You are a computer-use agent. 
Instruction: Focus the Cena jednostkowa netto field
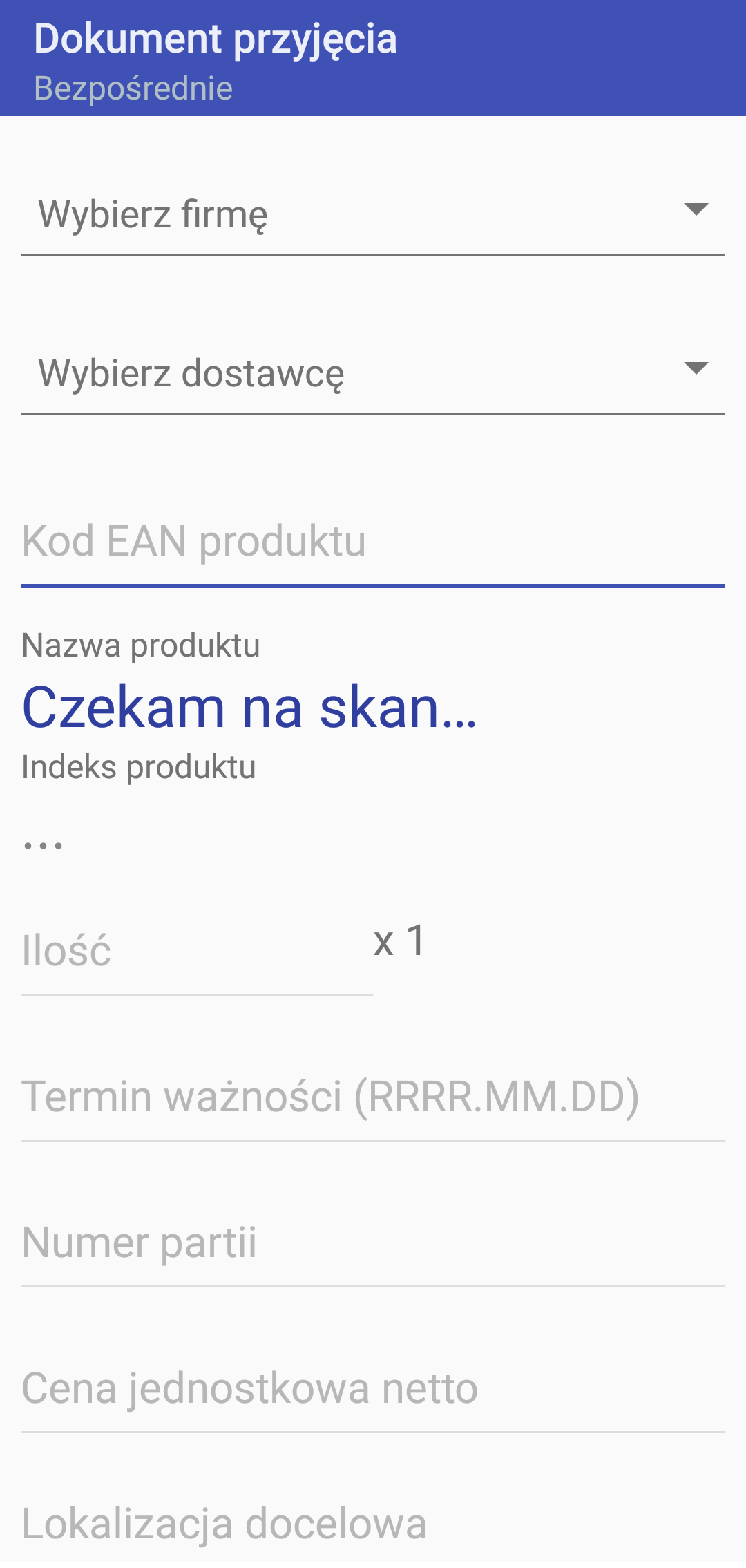372,1388
